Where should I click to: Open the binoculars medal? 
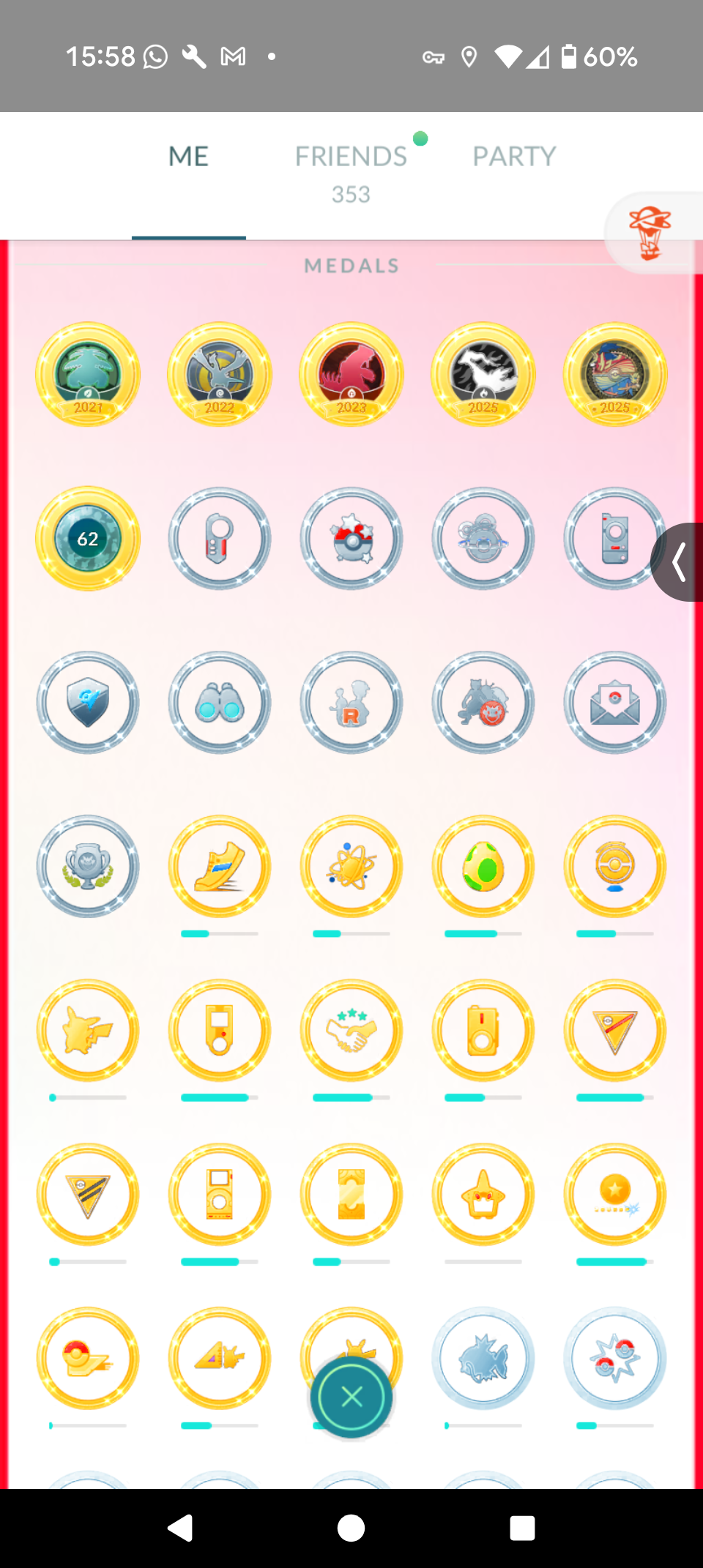point(220,703)
